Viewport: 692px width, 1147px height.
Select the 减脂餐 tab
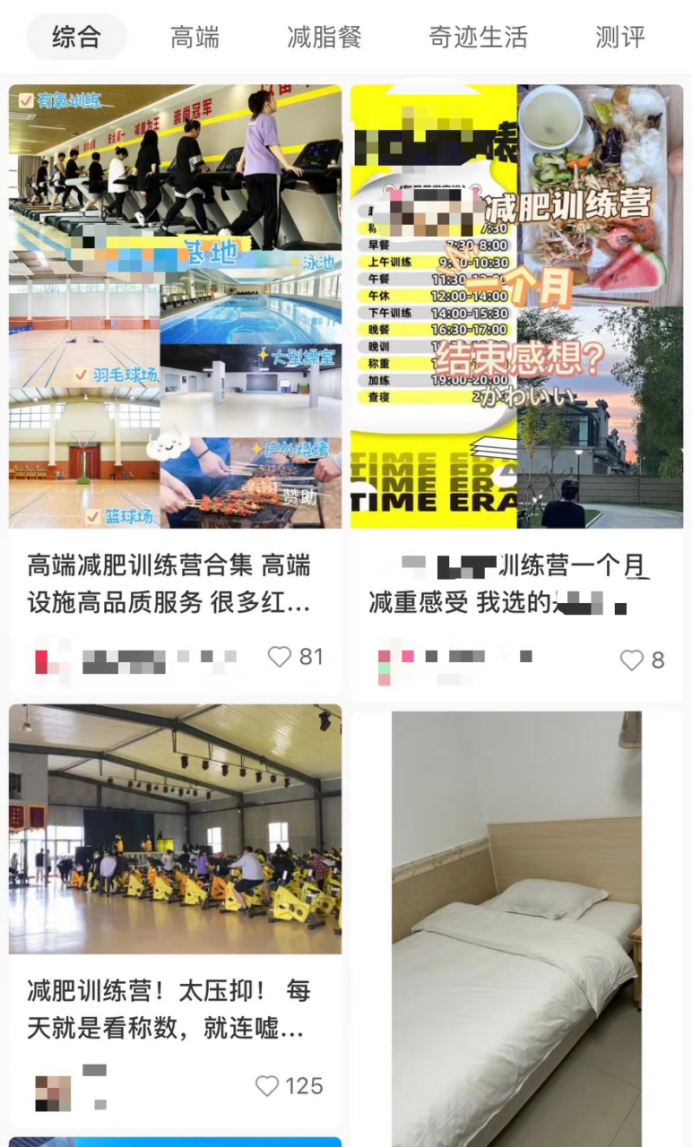(324, 38)
